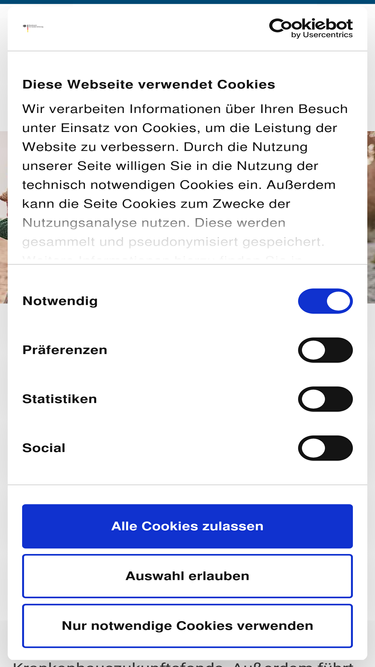Confirm selection via Auswahl erlauben
This screenshot has height=667, width=375.
tap(188, 576)
